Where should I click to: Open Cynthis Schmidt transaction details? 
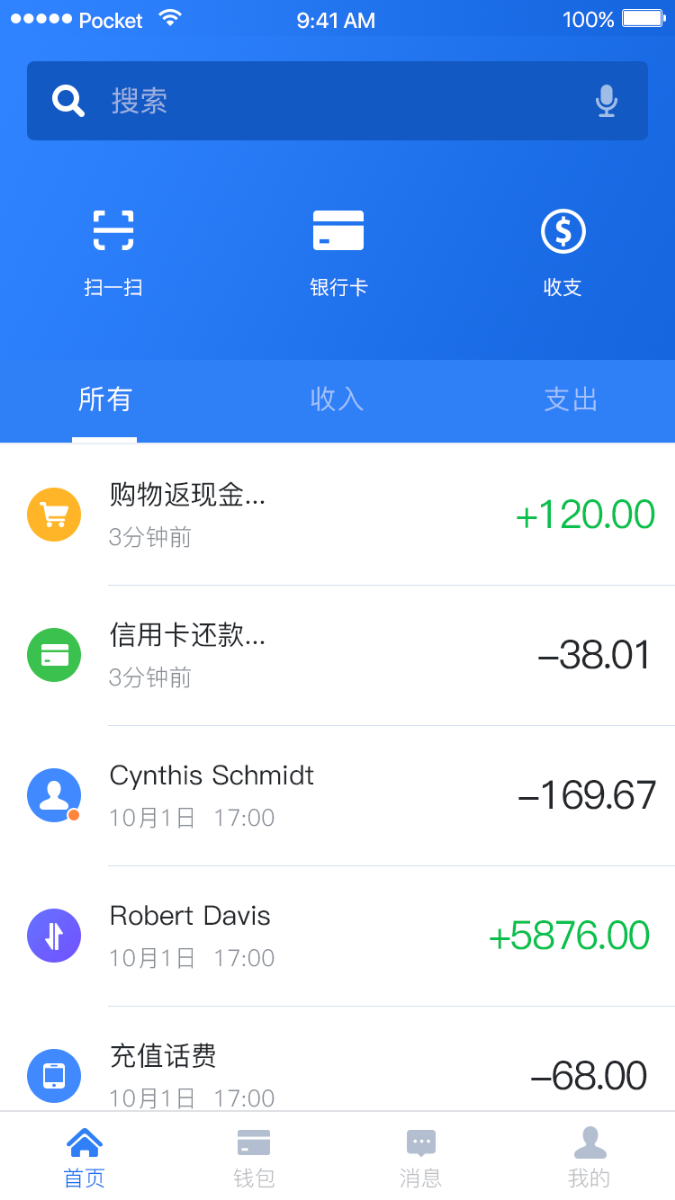[x=337, y=795]
